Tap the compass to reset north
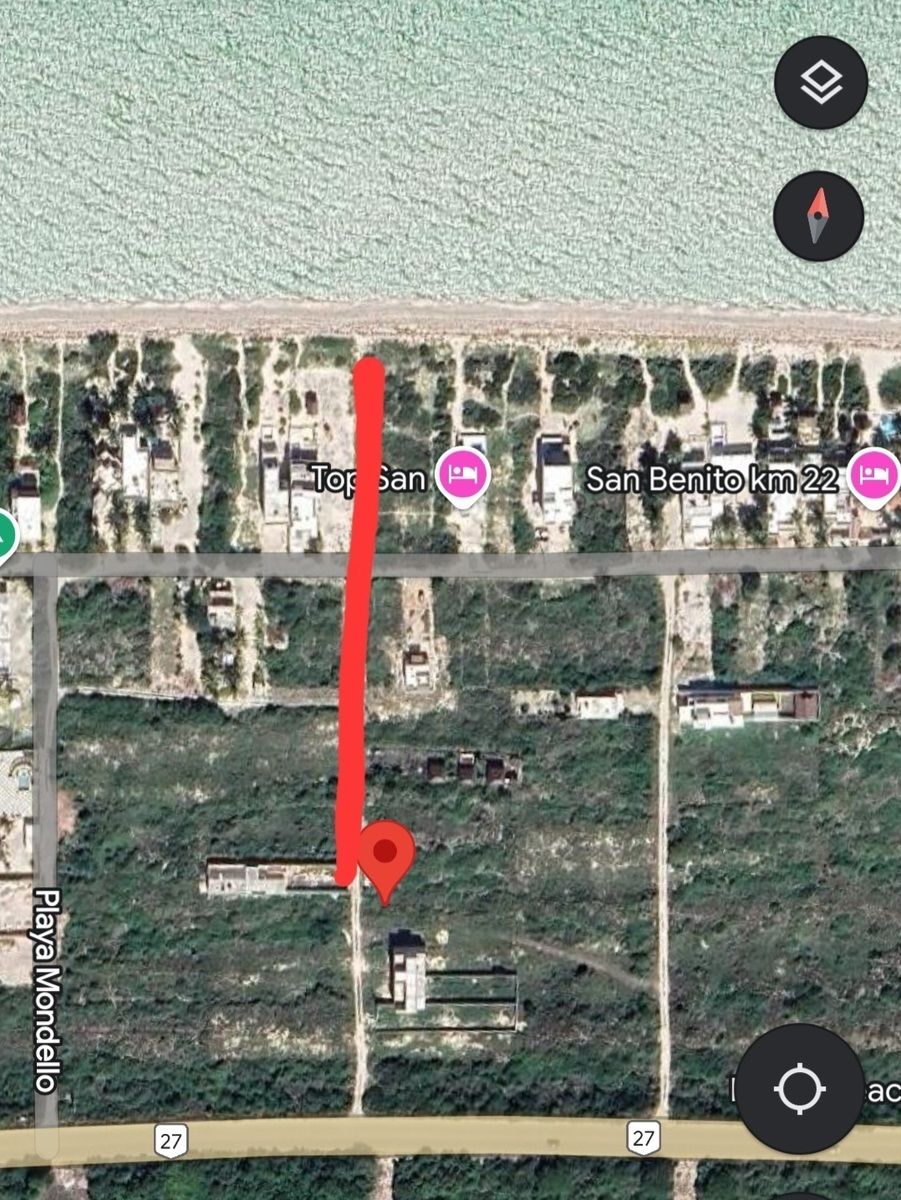Viewport: 901px width, 1200px height. [818, 215]
